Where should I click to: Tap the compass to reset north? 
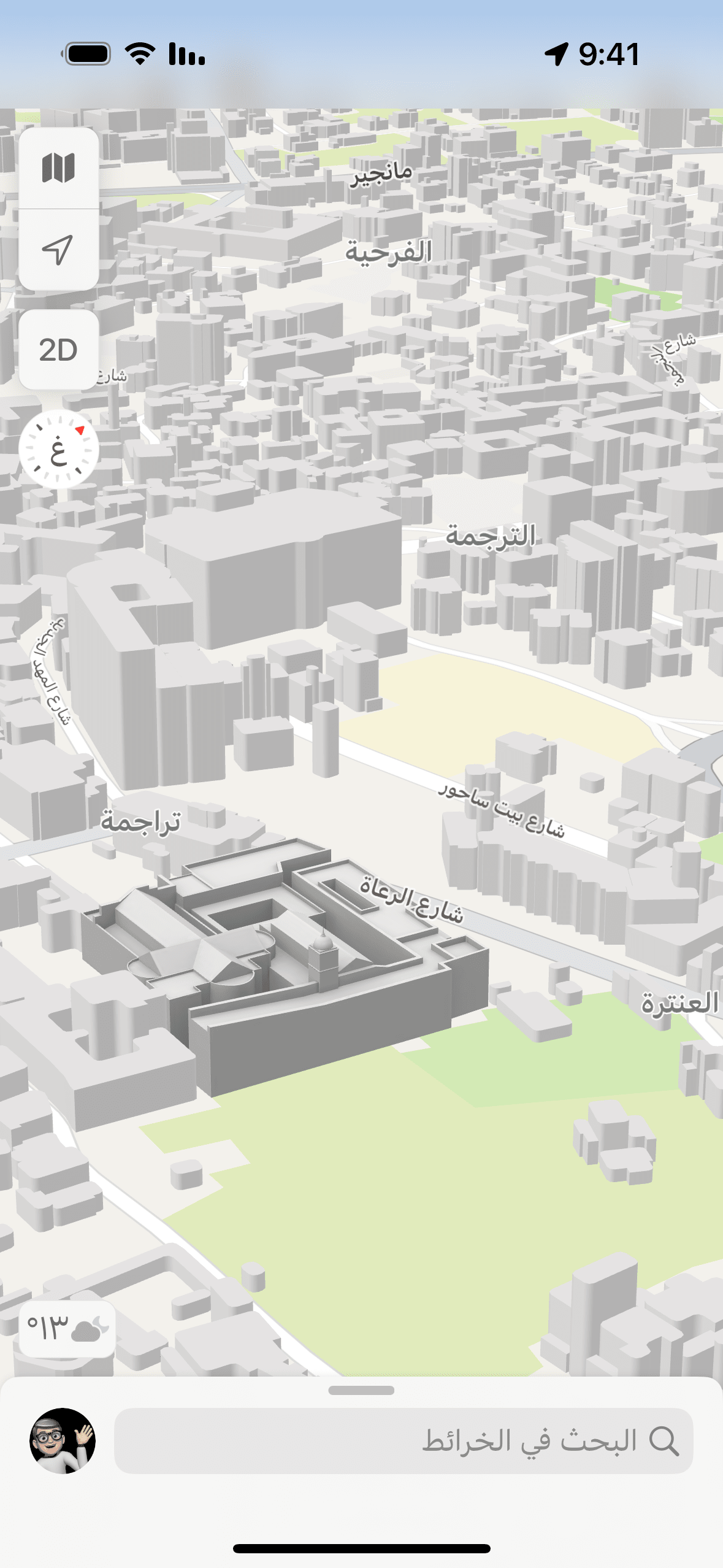pyautogui.click(x=58, y=450)
